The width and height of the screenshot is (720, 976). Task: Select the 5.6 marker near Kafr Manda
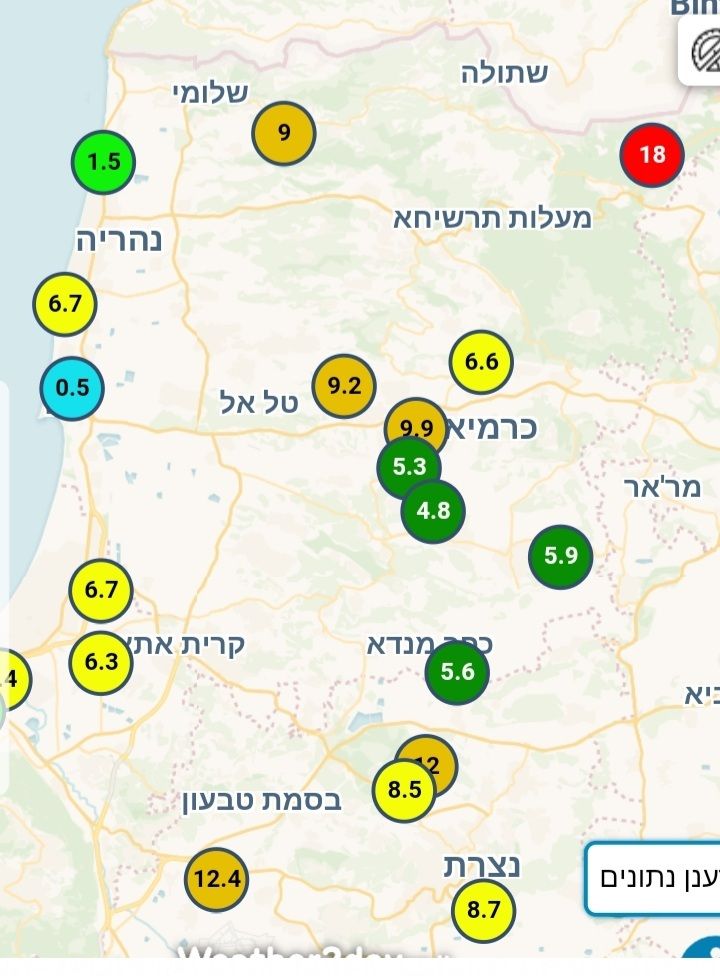(457, 673)
